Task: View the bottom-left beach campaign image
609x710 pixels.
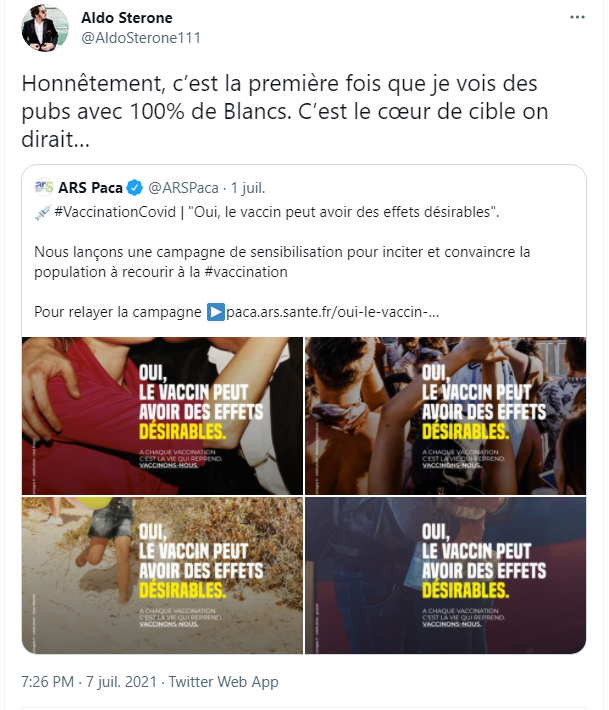Action: click(162, 575)
